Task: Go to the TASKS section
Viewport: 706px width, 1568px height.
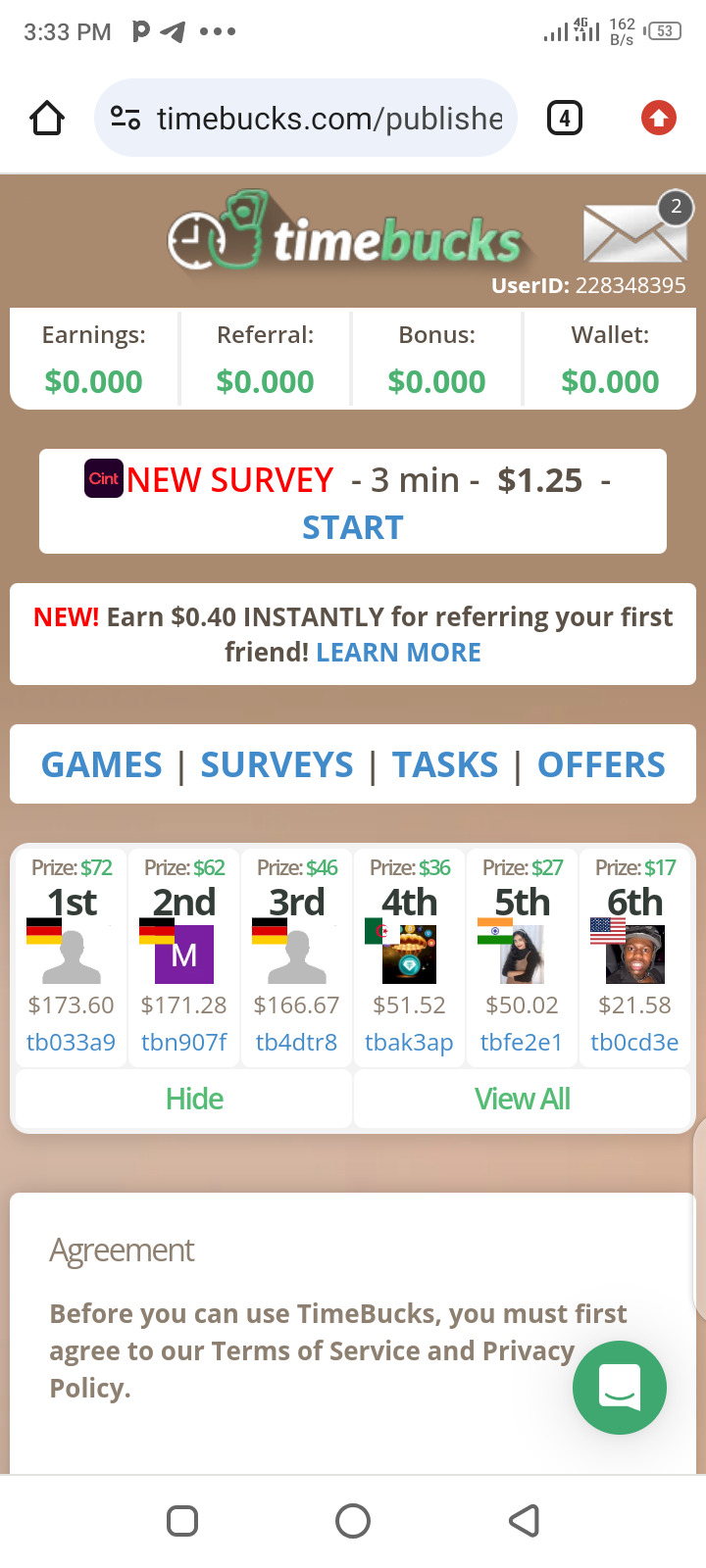Action: 445,765
